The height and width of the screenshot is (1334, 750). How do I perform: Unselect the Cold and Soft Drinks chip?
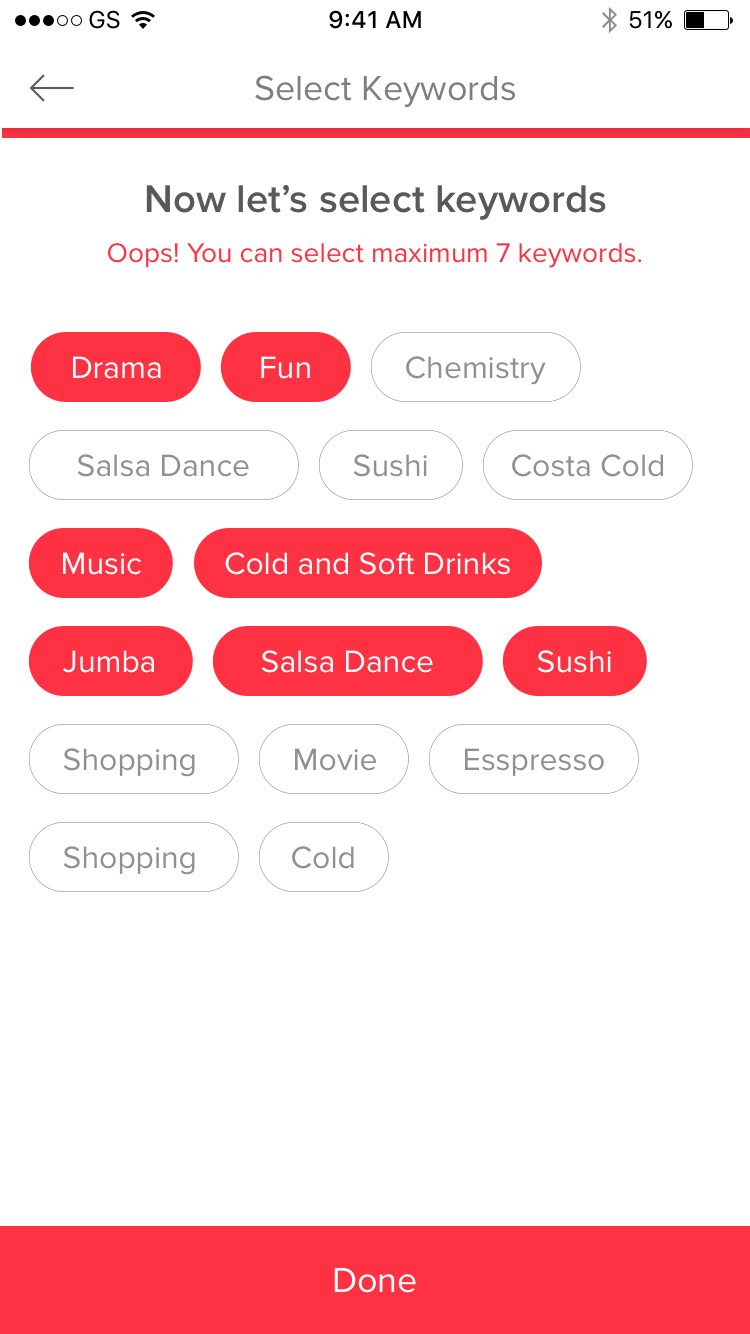point(368,563)
